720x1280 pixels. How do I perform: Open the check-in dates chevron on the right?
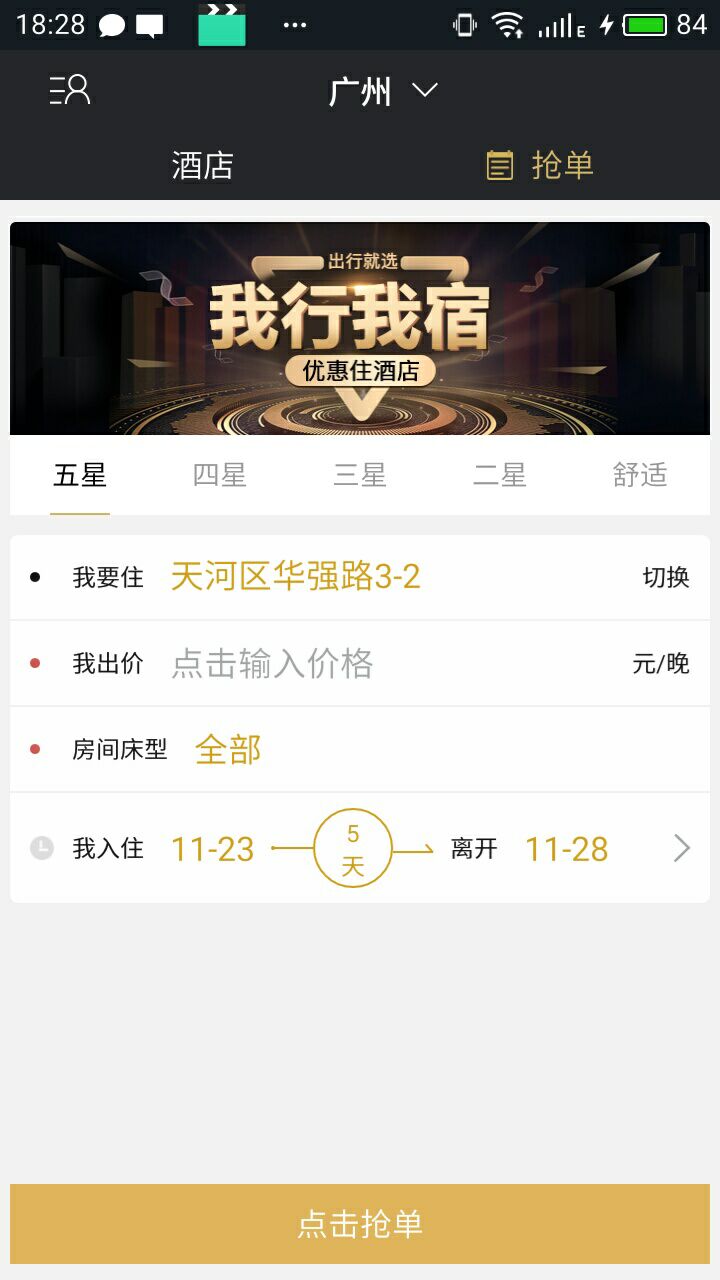coord(681,847)
